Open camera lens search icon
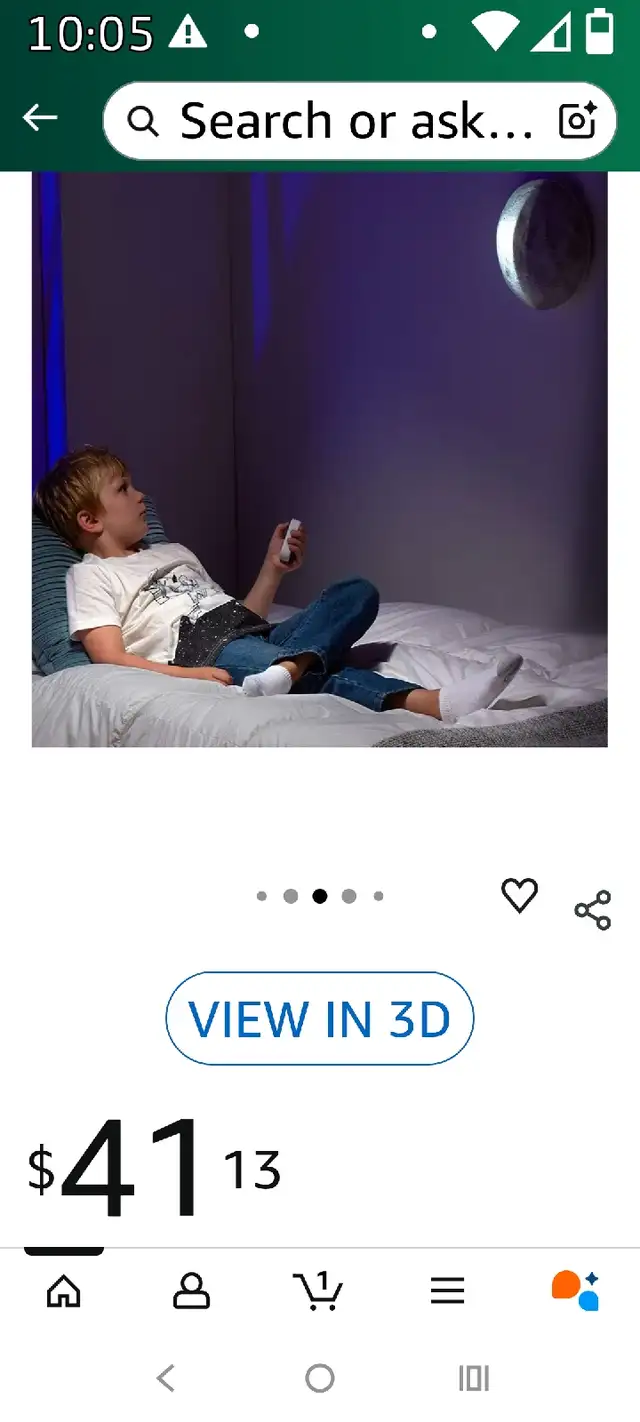The width and height of the screenshot is (640, 1422). (x=577, y=121)
